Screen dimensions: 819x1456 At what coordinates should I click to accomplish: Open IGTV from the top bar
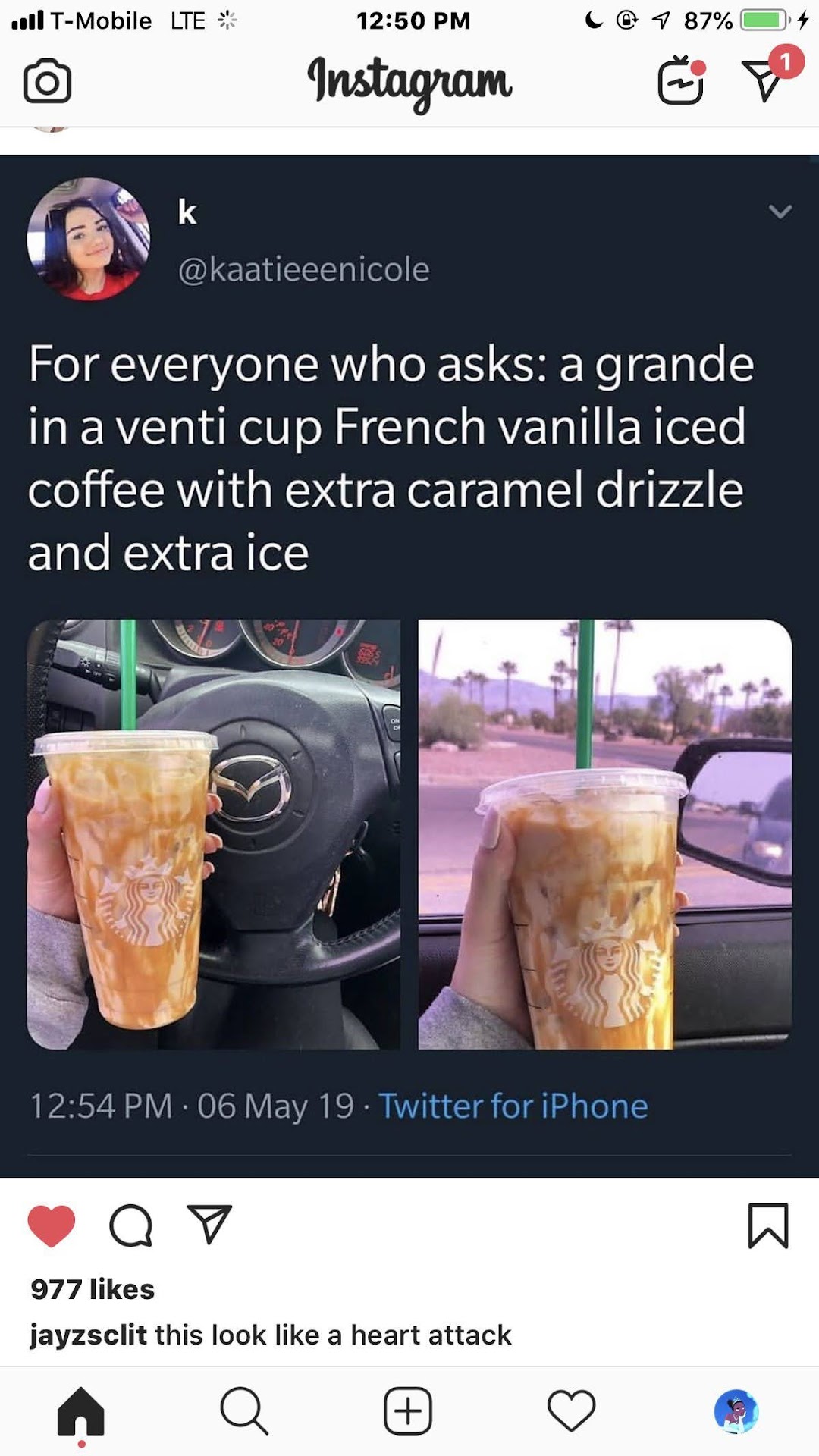(x=680, y=81)
